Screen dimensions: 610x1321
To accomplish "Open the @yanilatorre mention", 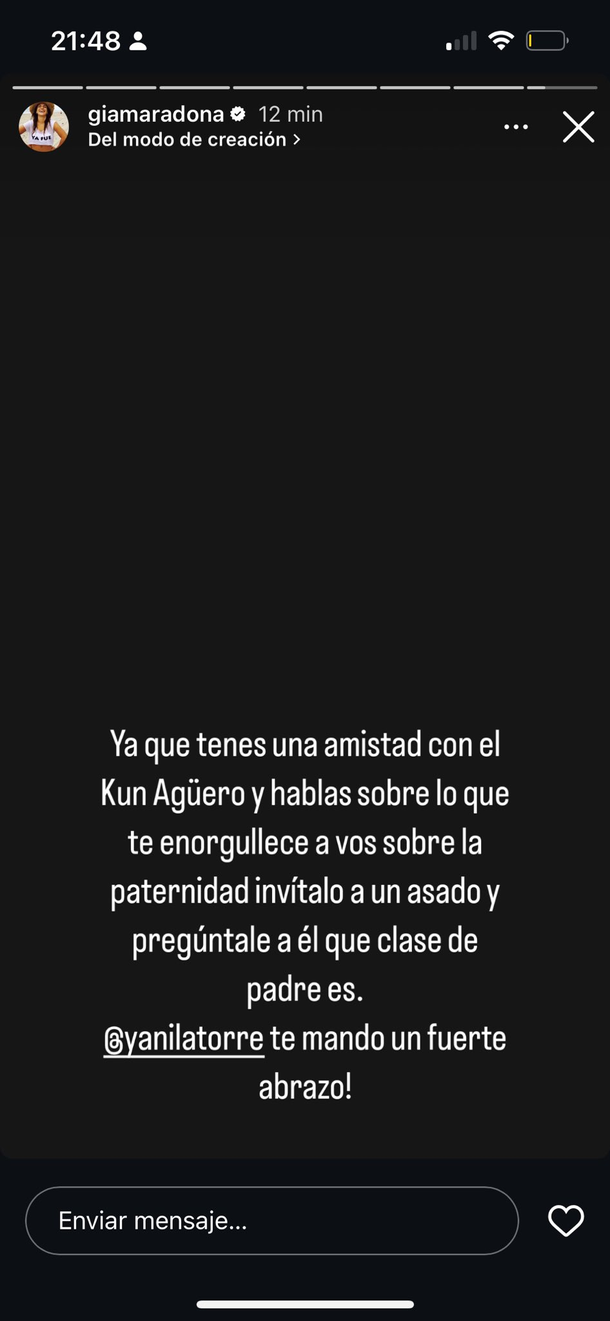I will point(183,1039).
